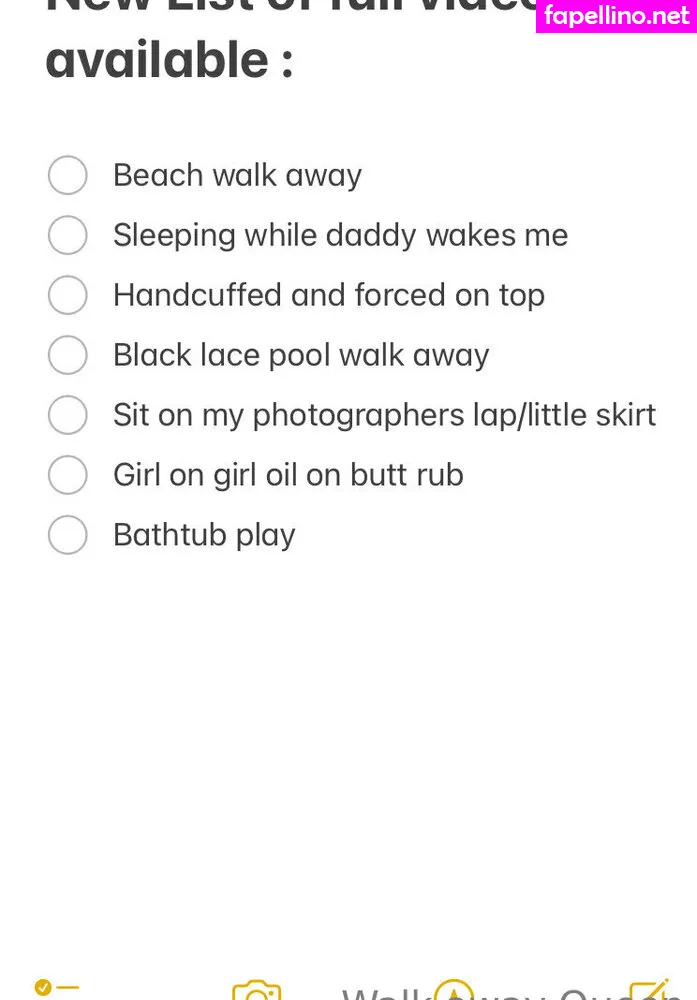Tap the checklist icon in the bottom toolbar

(x=55, y=988)
